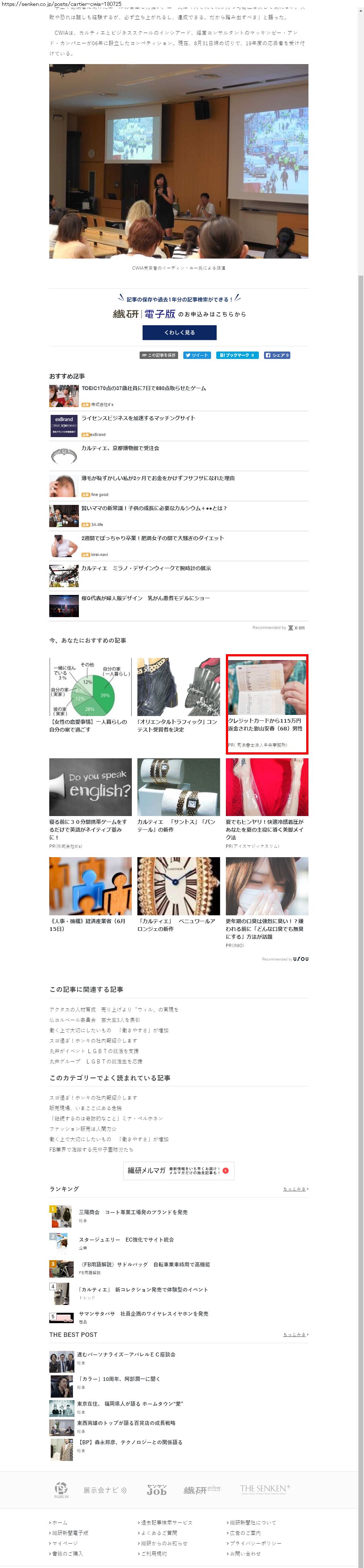Open ranking item 三陽商会 コート専業工場発

click(133, 1212)
